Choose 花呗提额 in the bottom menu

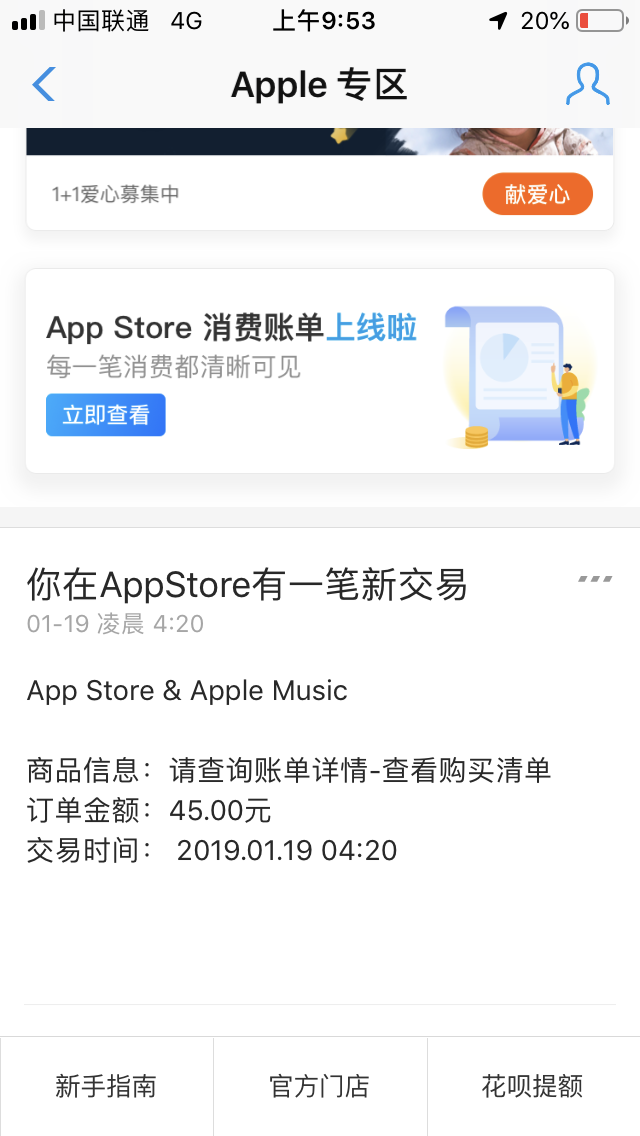pyautogui.click(x=533, y=1086)
